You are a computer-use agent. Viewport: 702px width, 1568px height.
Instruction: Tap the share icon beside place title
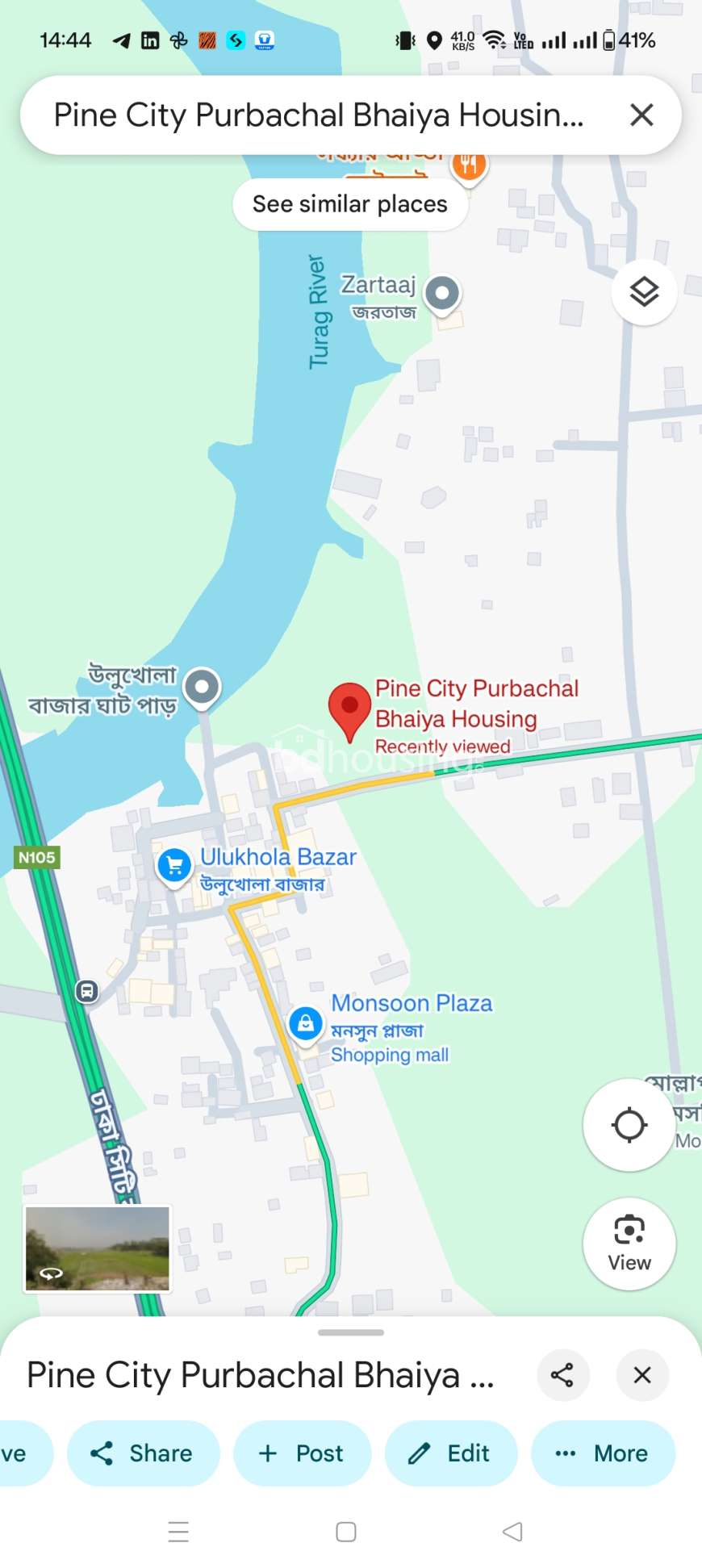point(562,1374)
